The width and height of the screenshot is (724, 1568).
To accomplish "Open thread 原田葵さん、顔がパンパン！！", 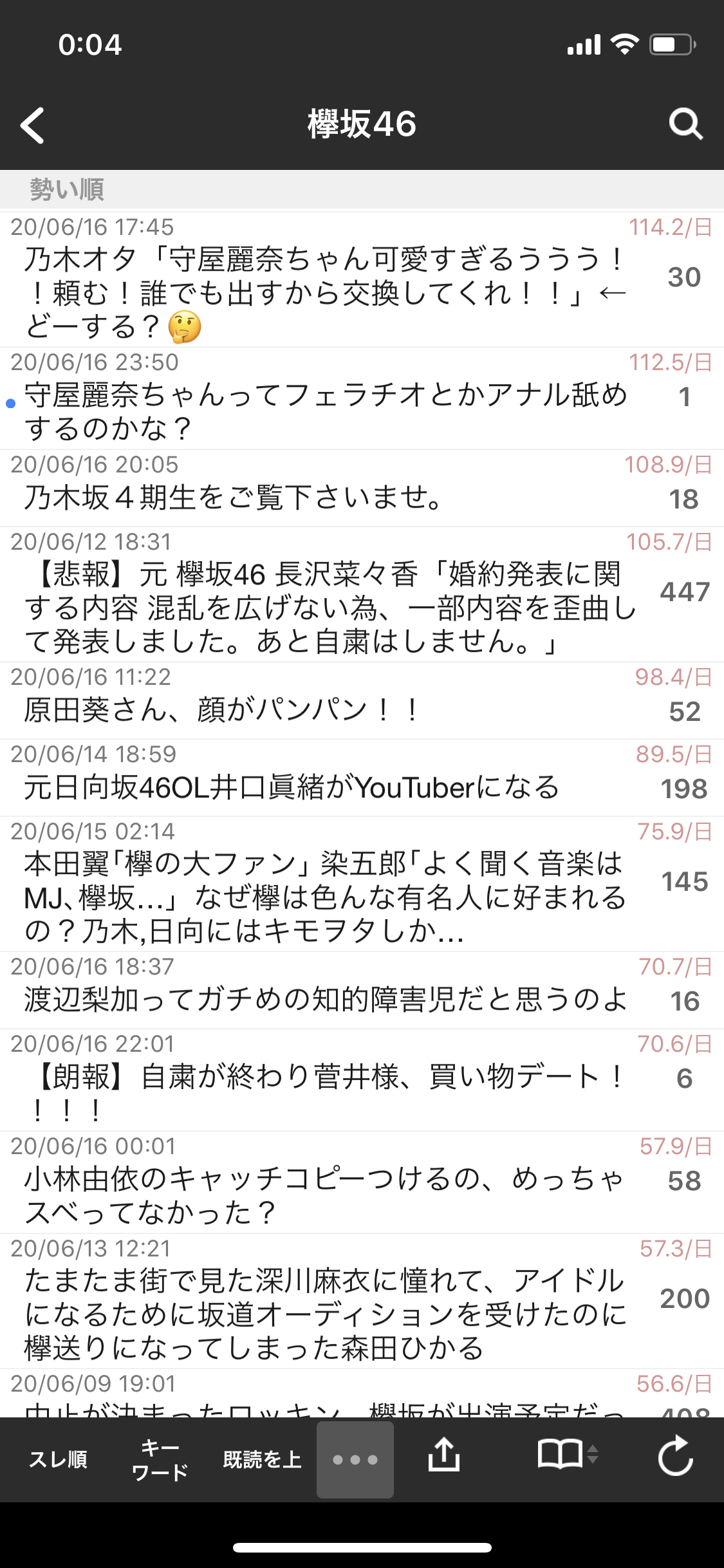I will (362, 700).
